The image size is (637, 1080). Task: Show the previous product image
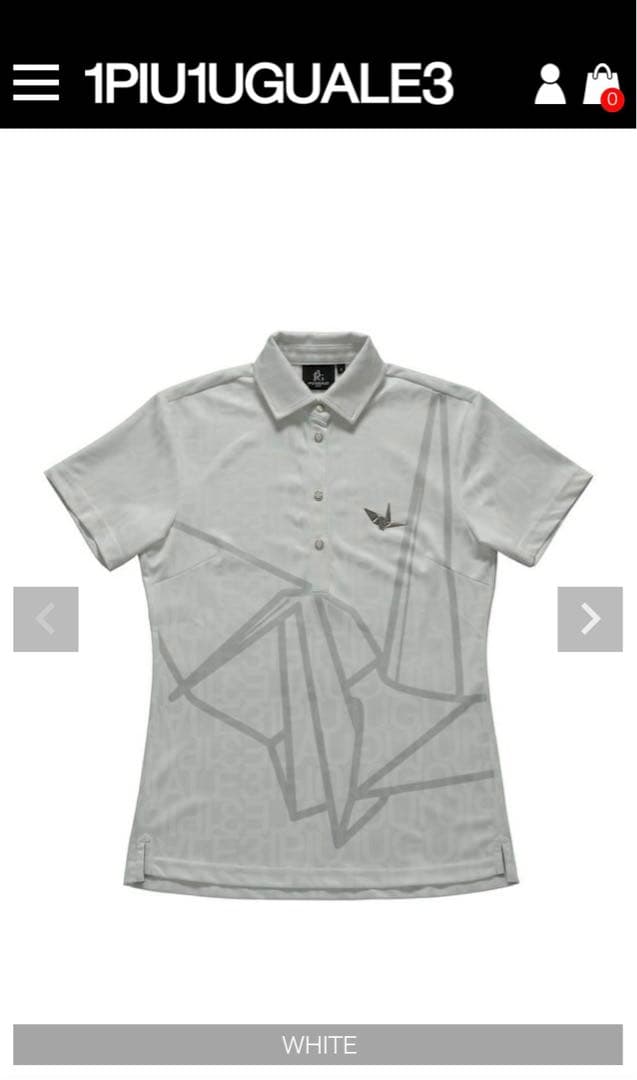pyautogui.click(x=46, y=619)
